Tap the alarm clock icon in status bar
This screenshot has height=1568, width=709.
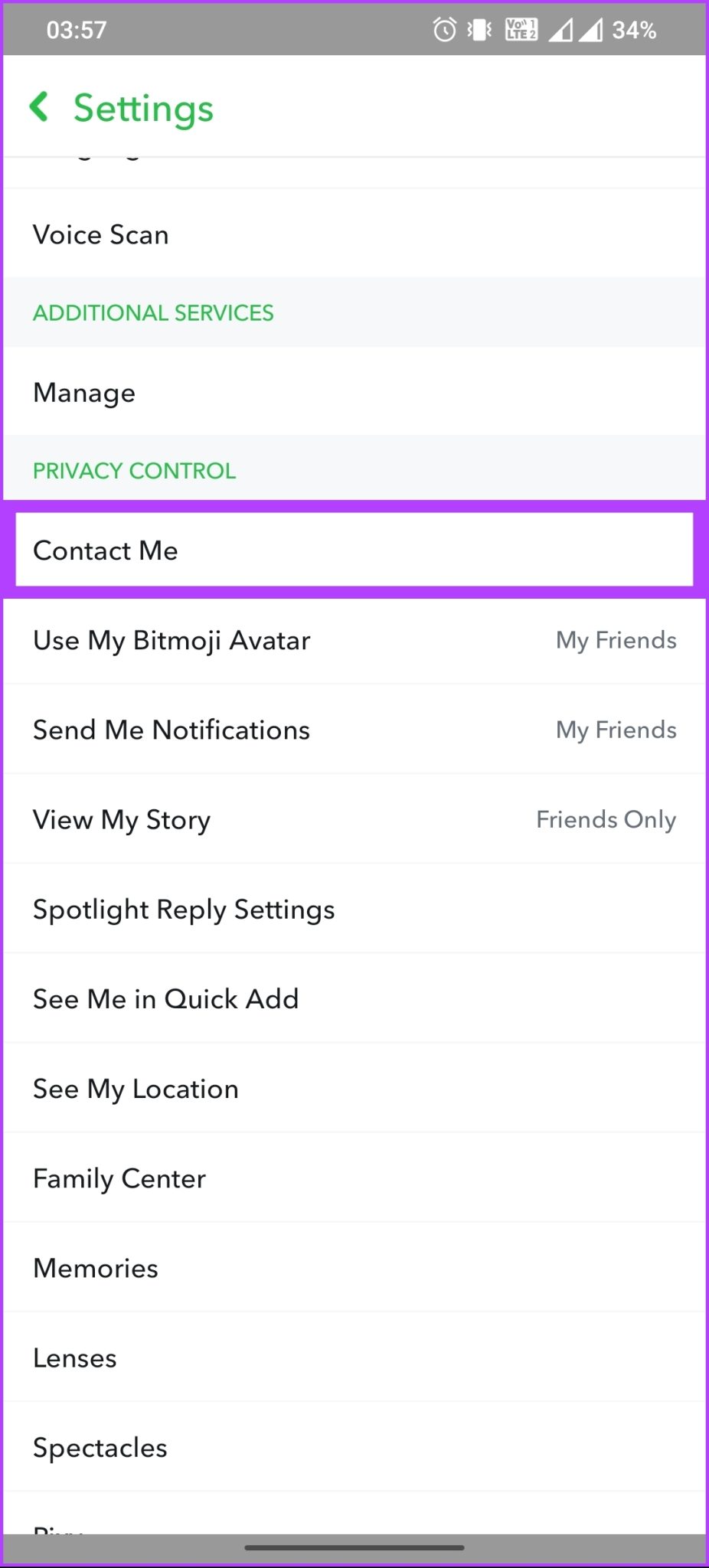coord(443,29)
